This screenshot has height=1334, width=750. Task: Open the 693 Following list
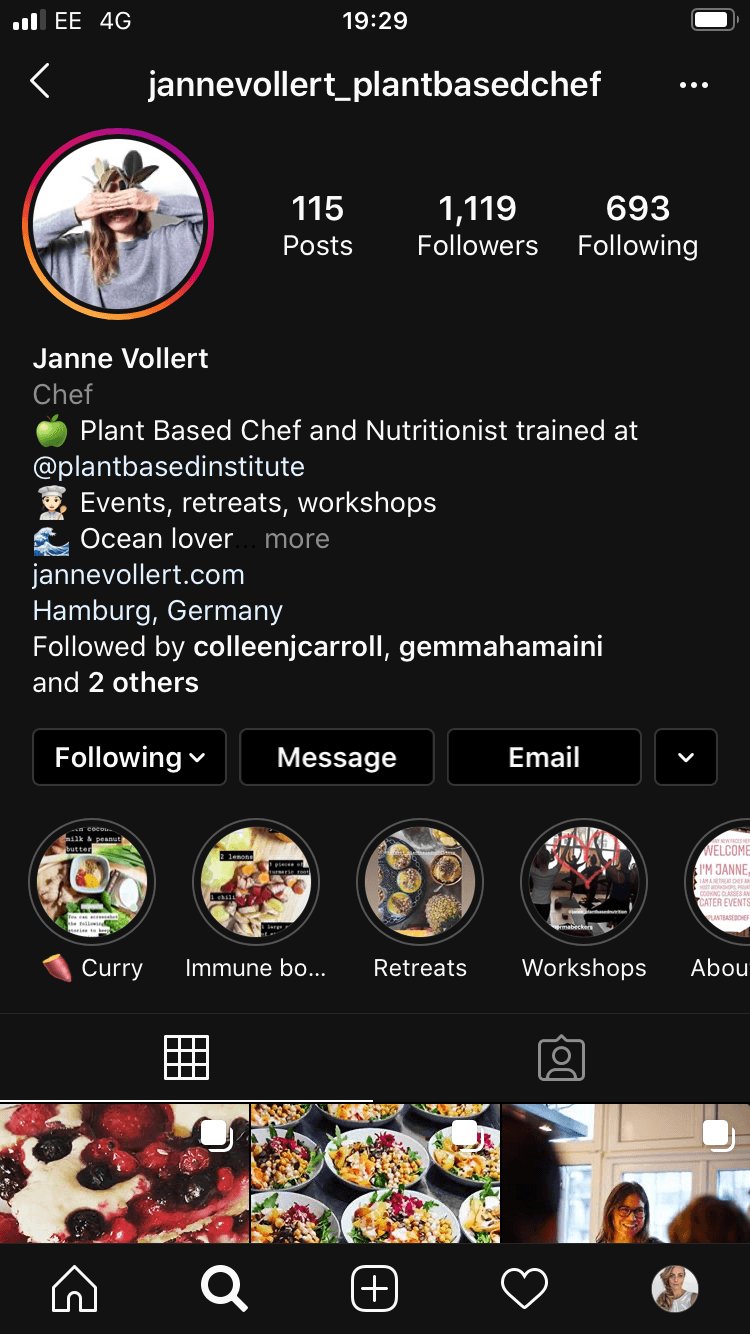pyautogui.click(x=637, y=226)
